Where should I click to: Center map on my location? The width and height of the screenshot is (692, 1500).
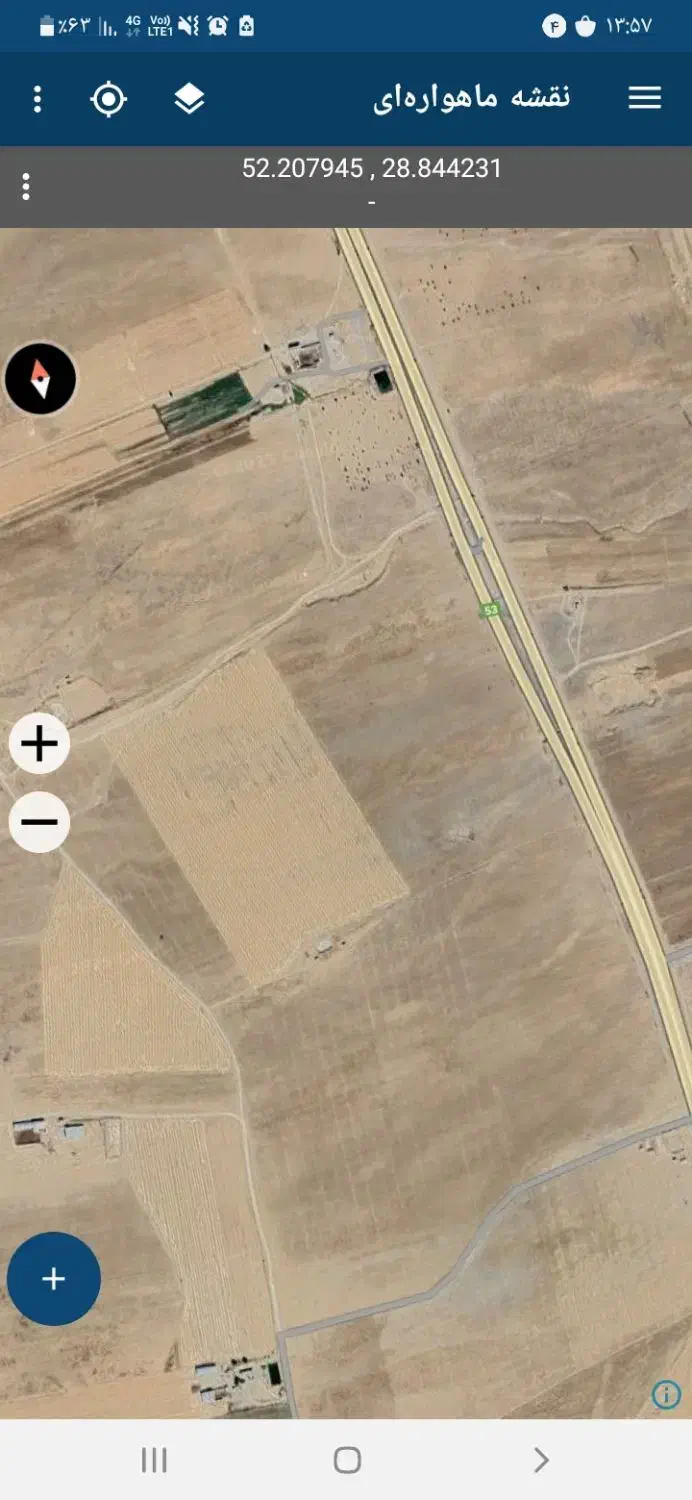point(108,99)
